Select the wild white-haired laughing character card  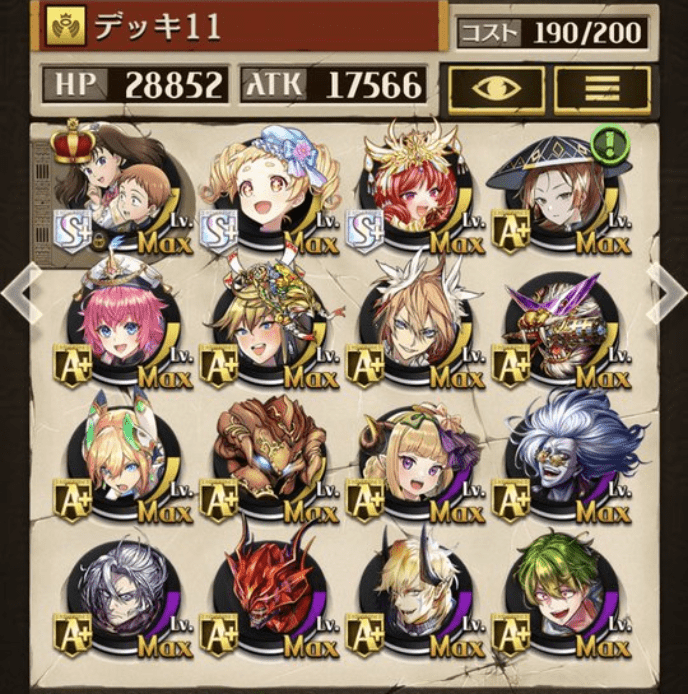pos(561,460)
